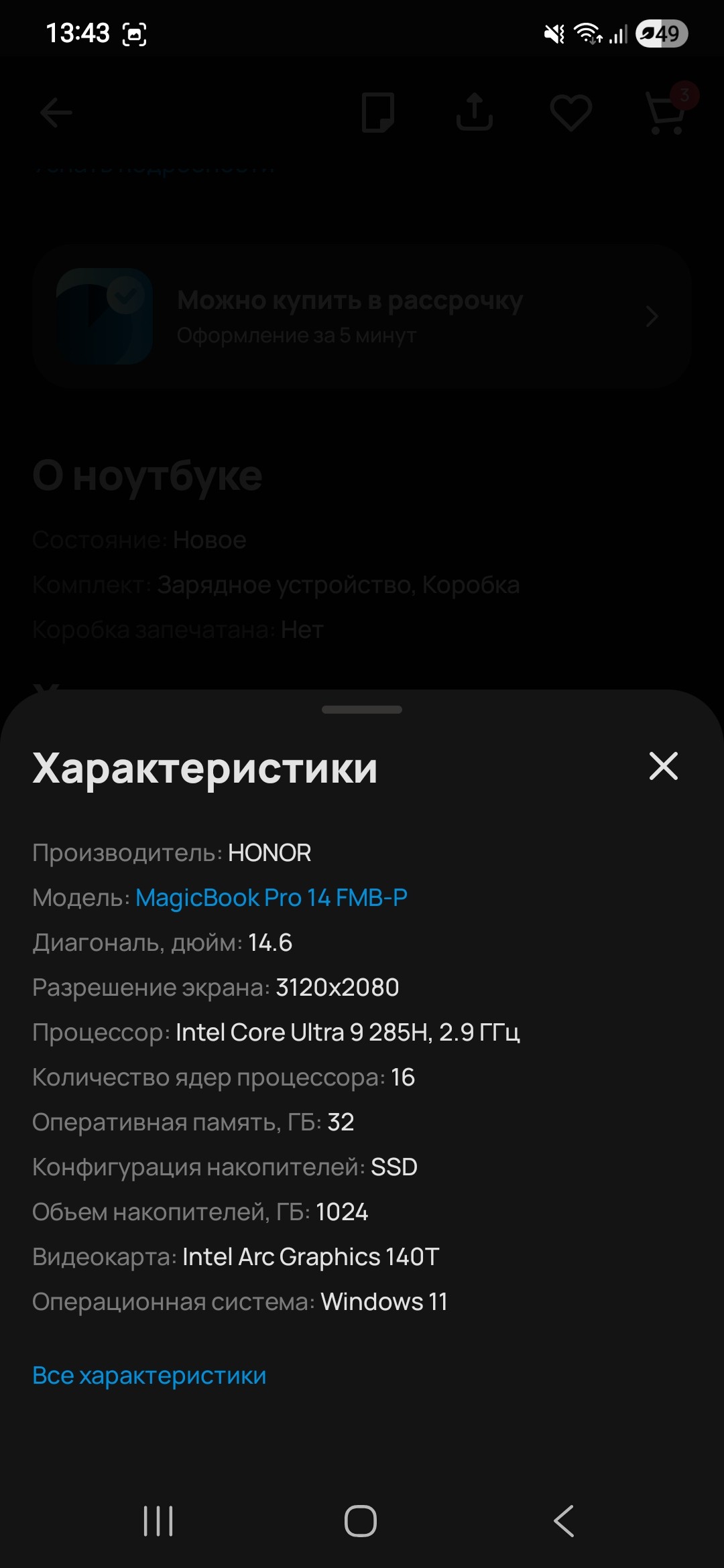Screen dimensions: 724x1568
Task: Go to the home screen
Action: coord(361,1520)
